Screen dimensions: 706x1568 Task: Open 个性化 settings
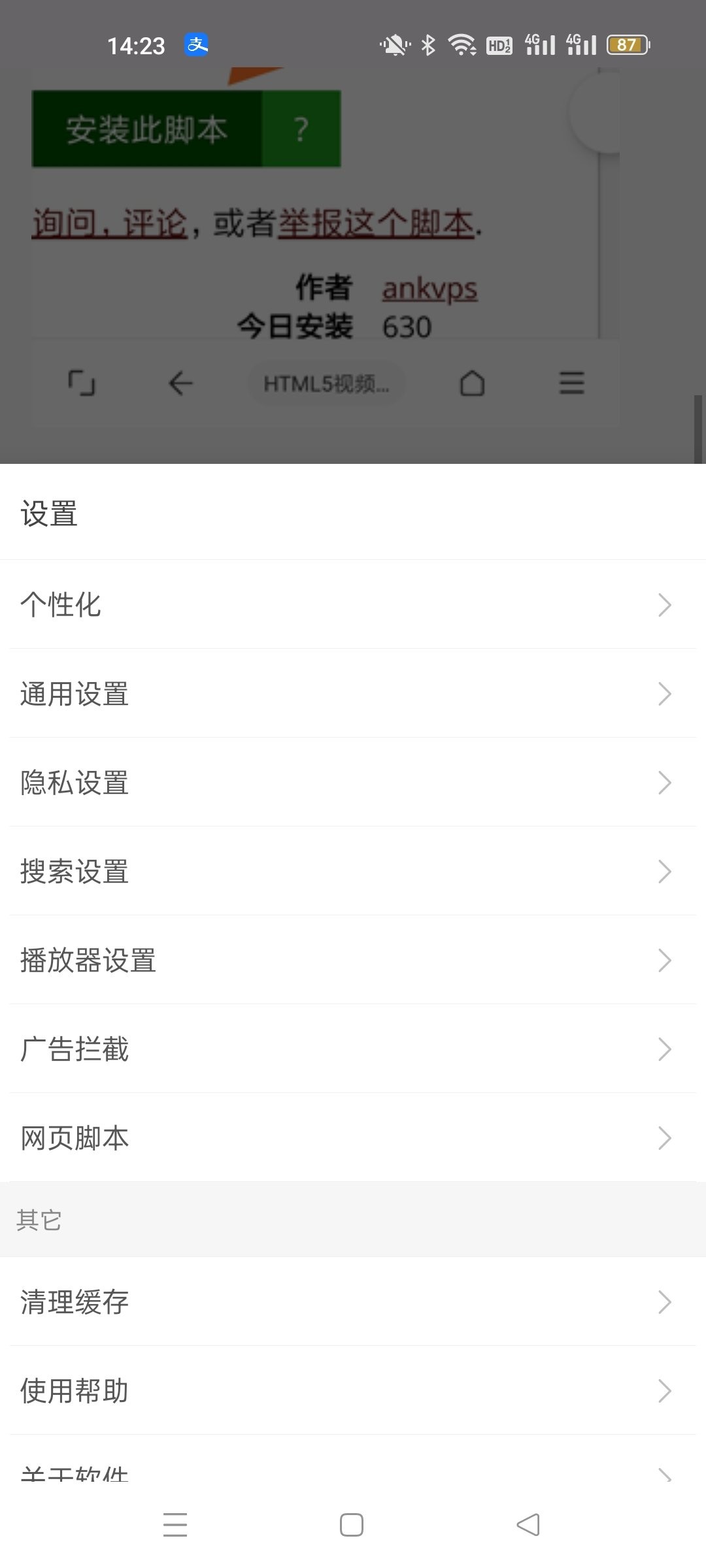point(353,604)
